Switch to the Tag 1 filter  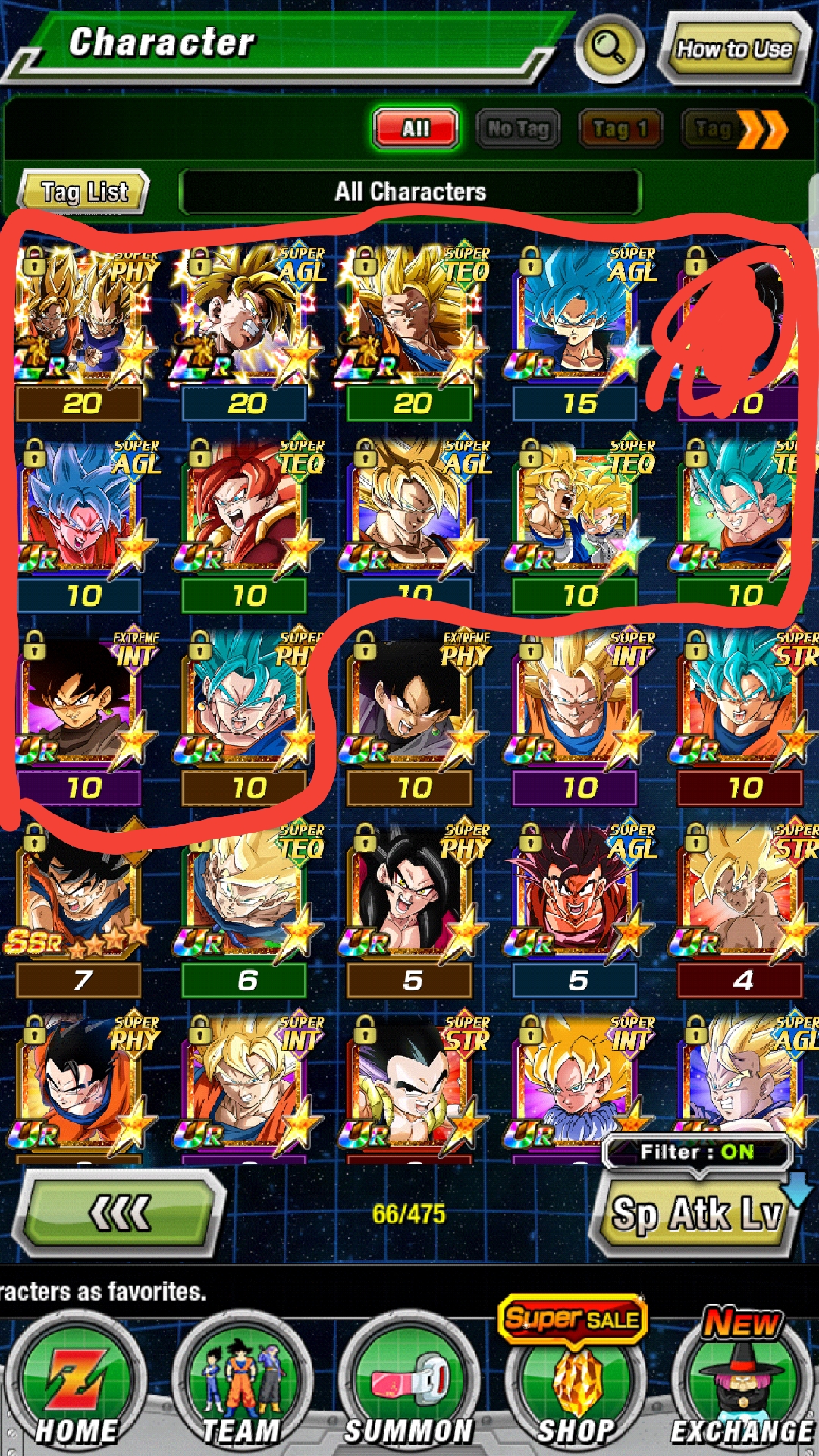click(620, 129)
